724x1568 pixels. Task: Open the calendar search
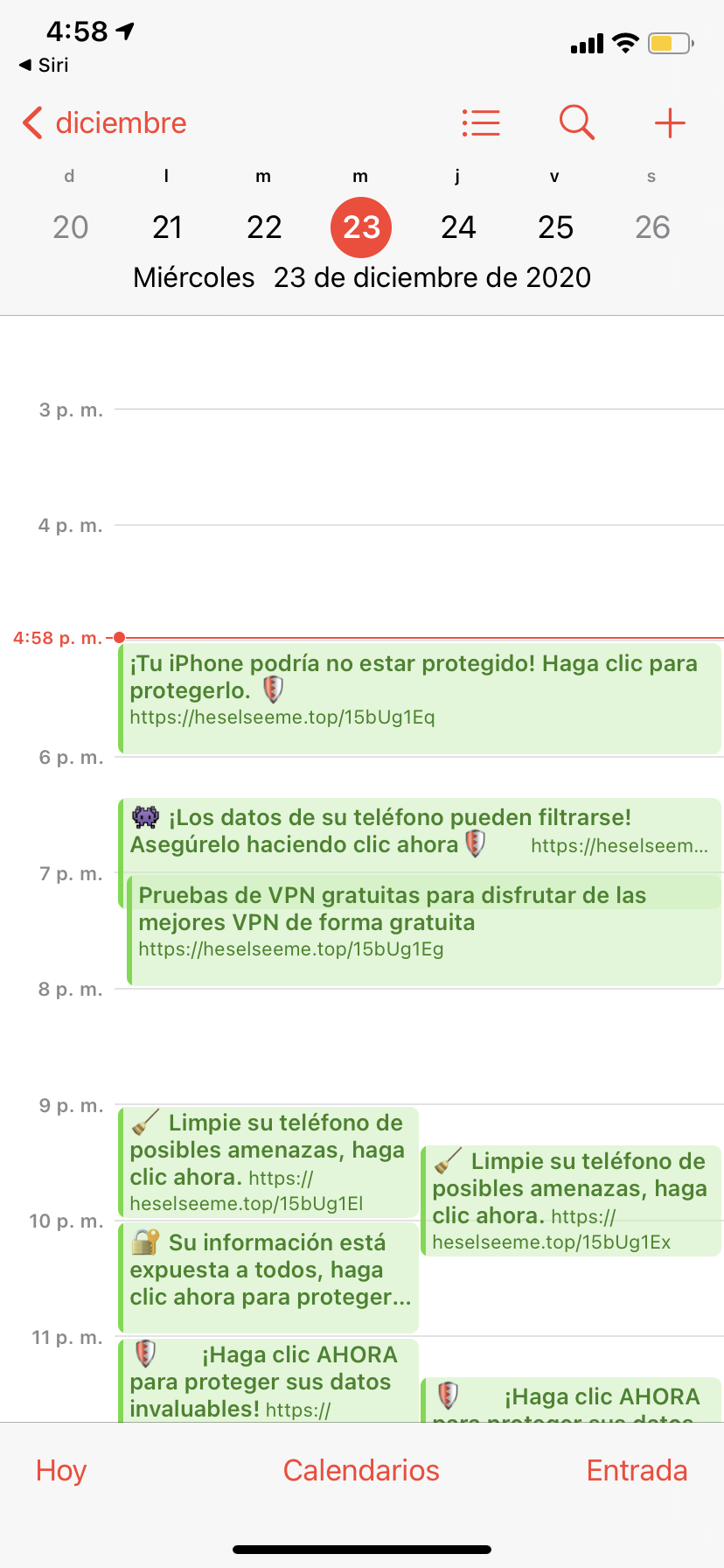click(577, 122)
